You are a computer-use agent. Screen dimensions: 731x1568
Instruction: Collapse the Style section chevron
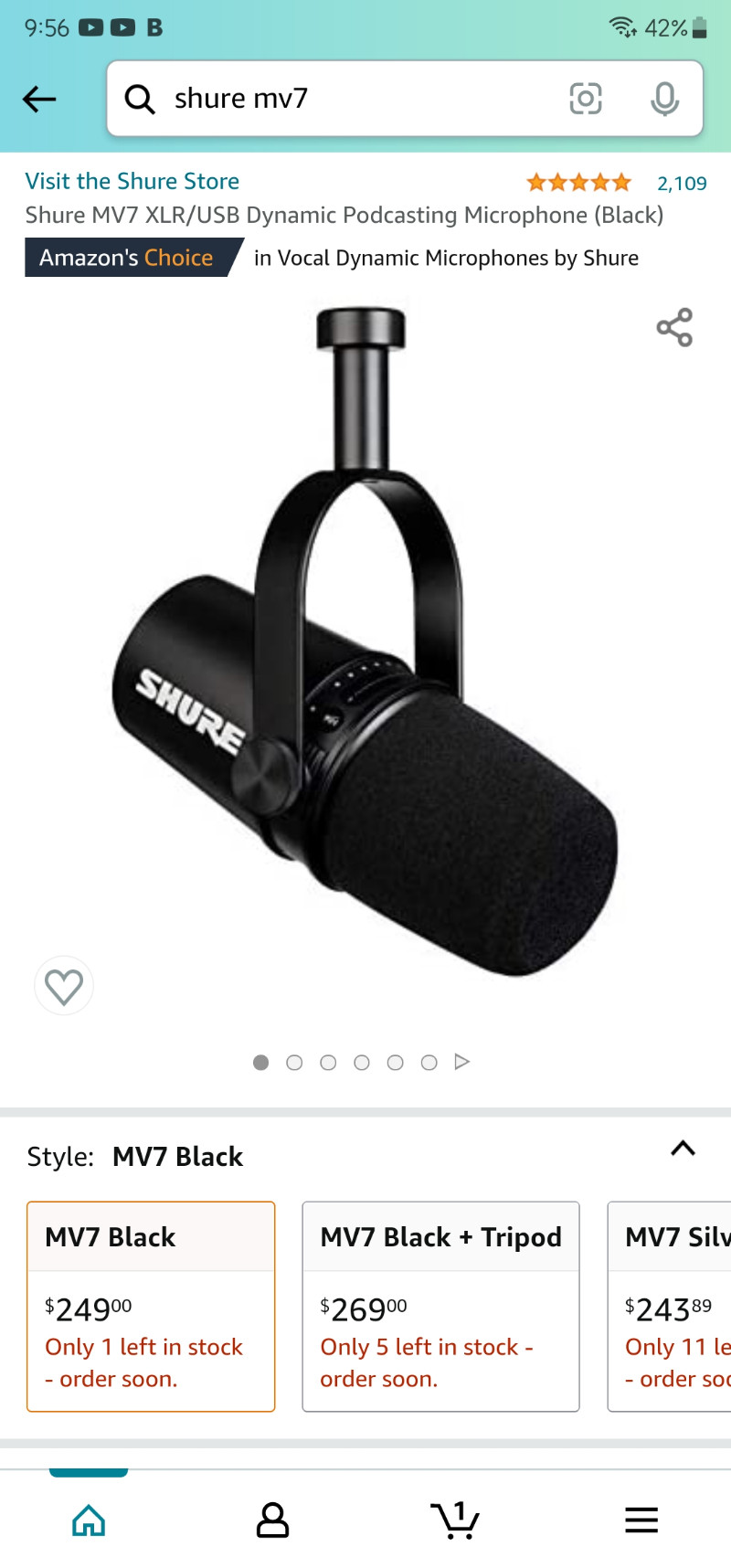click(x=683, y=1149)
